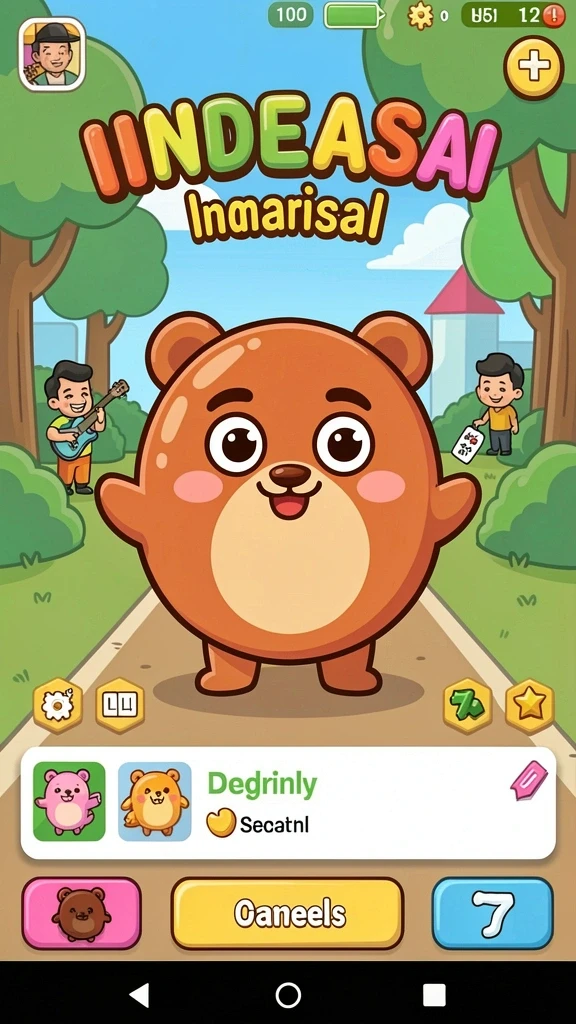Screen dimensions: 576x1024
Task: Tap the yellow plus button
Action: tap(534, 67)
